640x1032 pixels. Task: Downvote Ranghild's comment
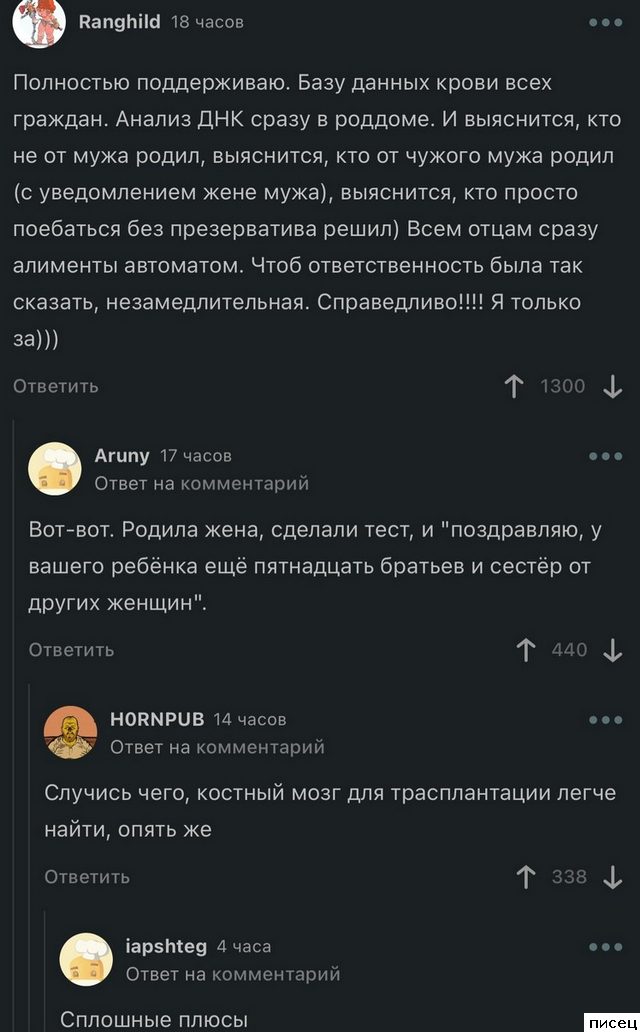pos(612,386)
